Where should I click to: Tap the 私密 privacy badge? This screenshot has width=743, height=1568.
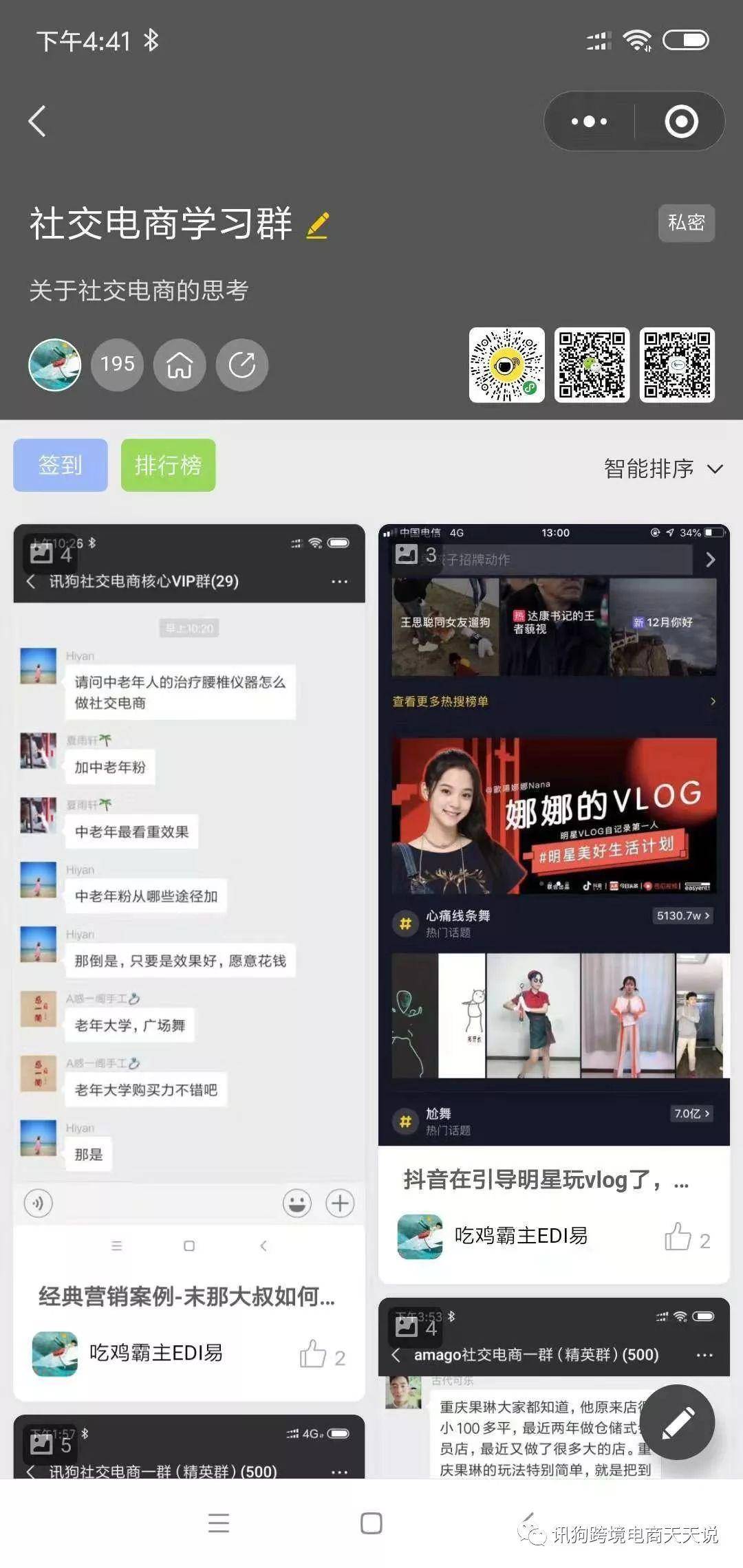[x=686, y=223]
